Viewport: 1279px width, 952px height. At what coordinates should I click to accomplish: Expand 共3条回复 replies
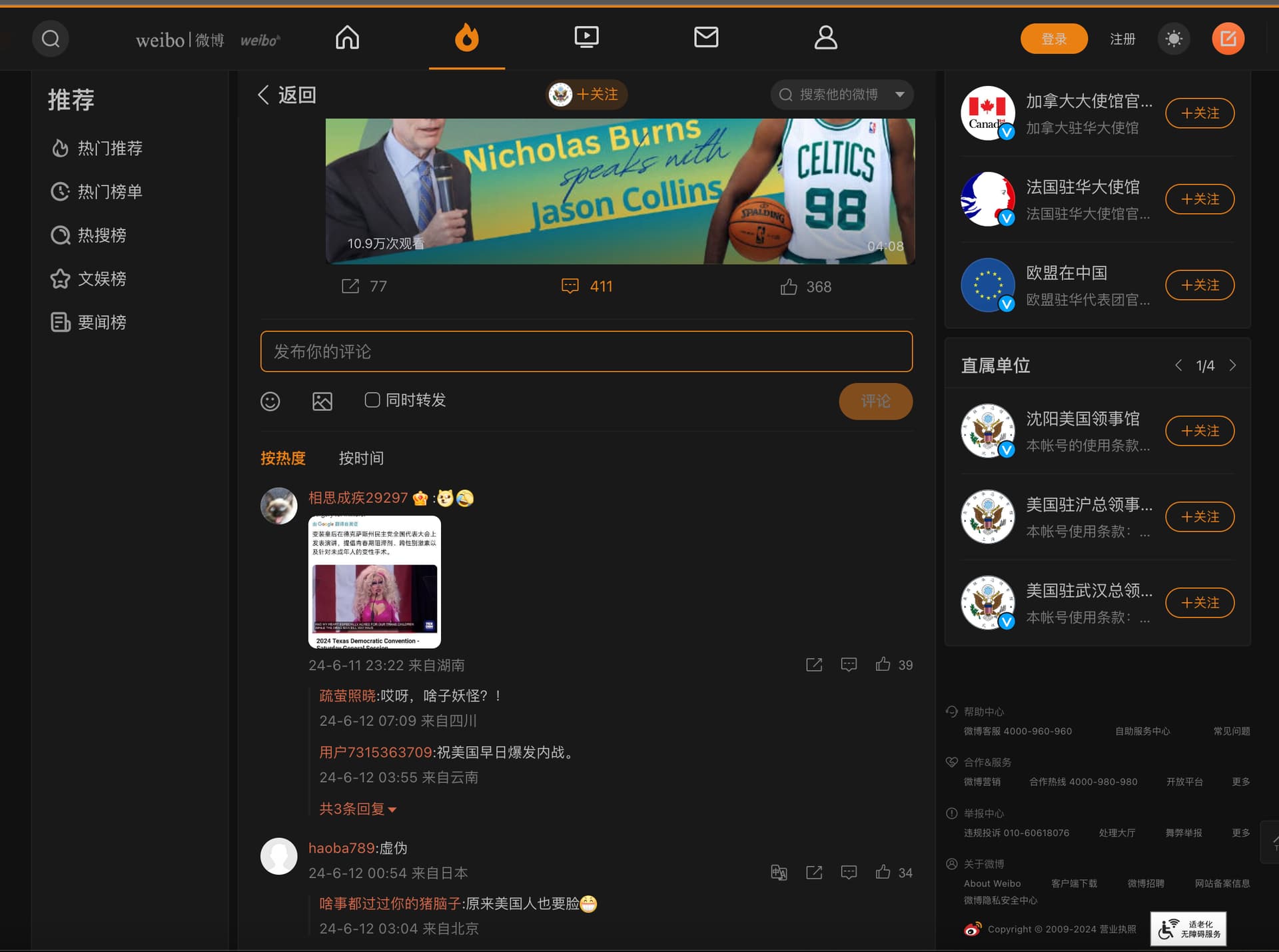[x=358, y=809]
